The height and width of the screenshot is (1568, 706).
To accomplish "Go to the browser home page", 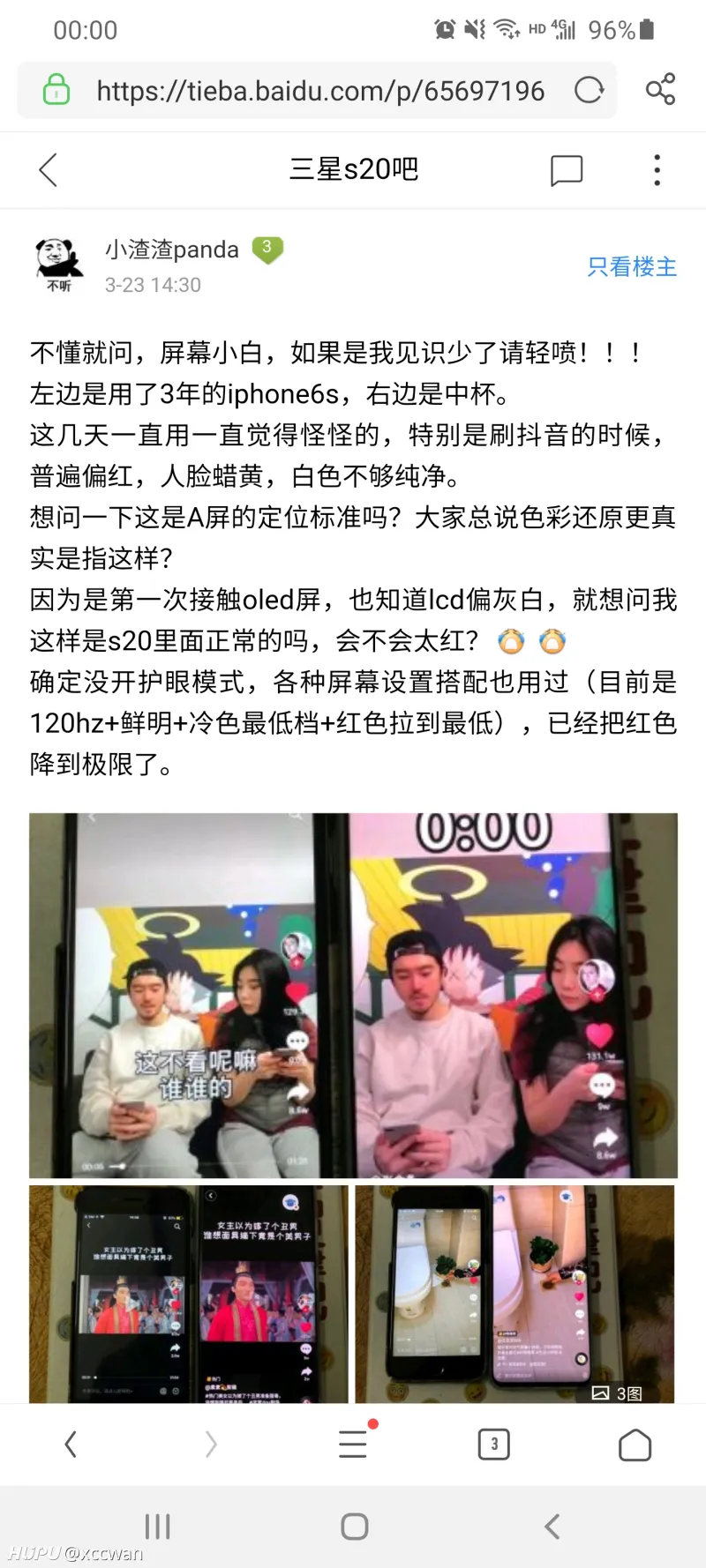I will [635, 1445].
